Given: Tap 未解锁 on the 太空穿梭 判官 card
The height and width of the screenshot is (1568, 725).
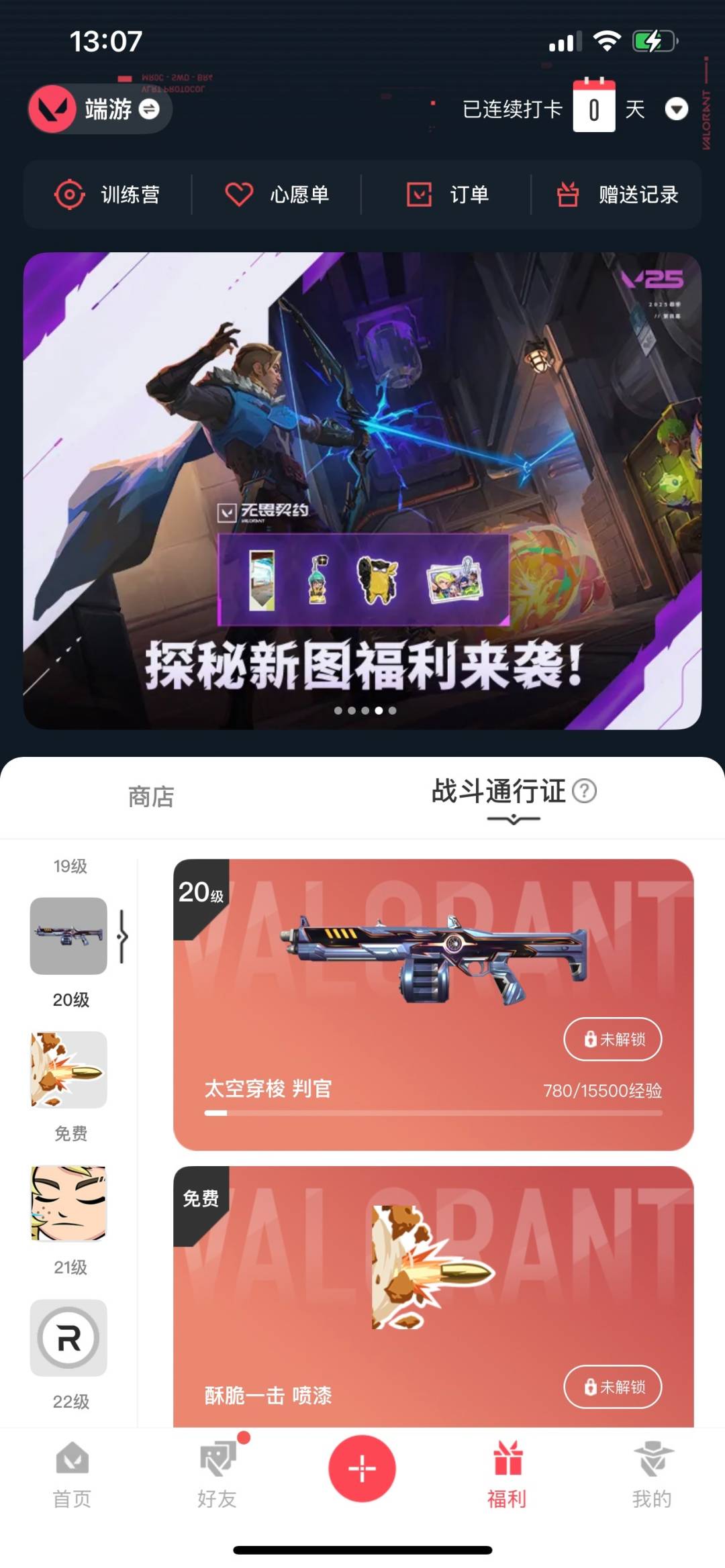Looking at the screenshot, I should [x=612, y=1039].
